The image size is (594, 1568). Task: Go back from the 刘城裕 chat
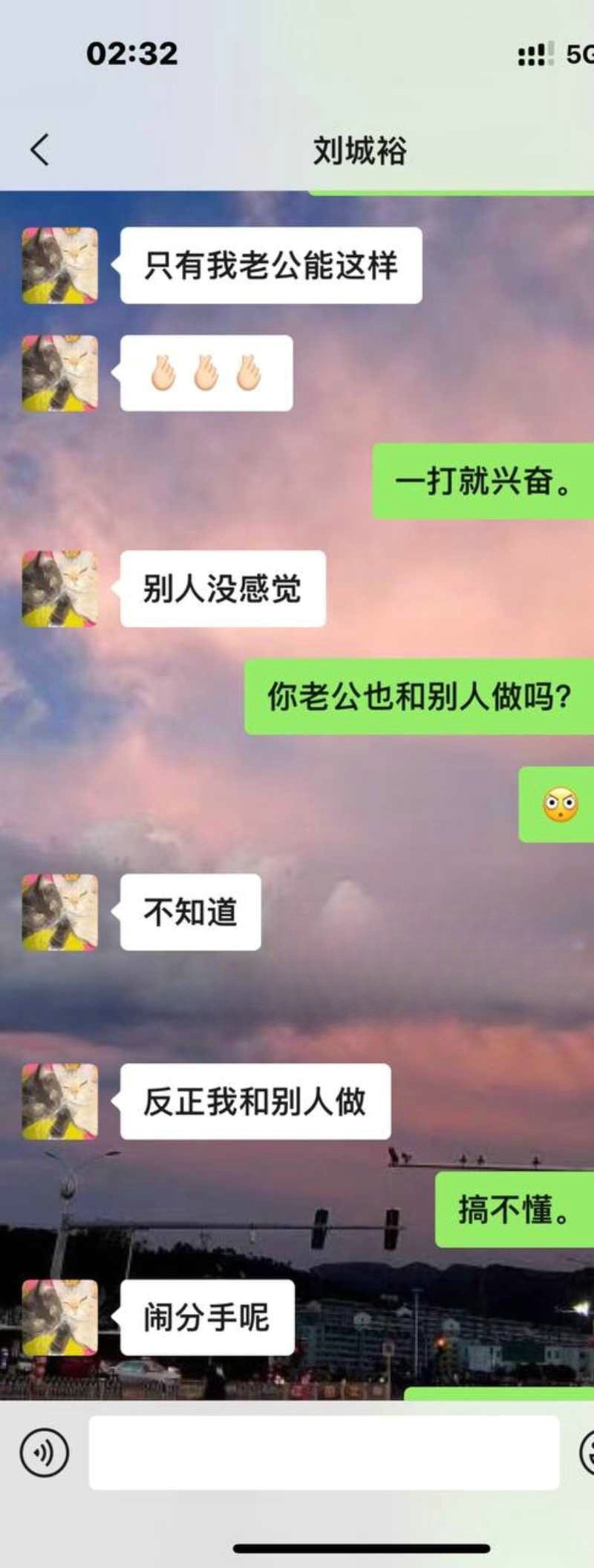[40, 150]
